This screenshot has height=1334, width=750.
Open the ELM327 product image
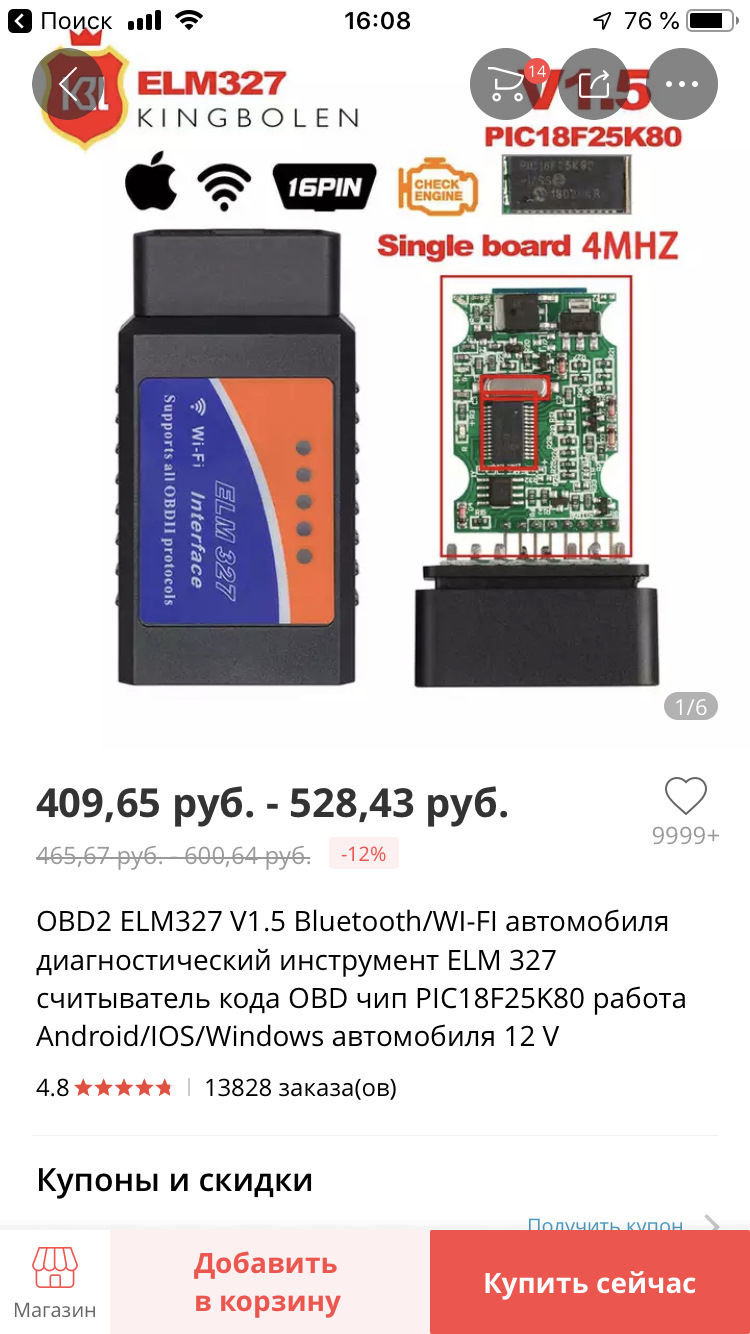point(375,420)
